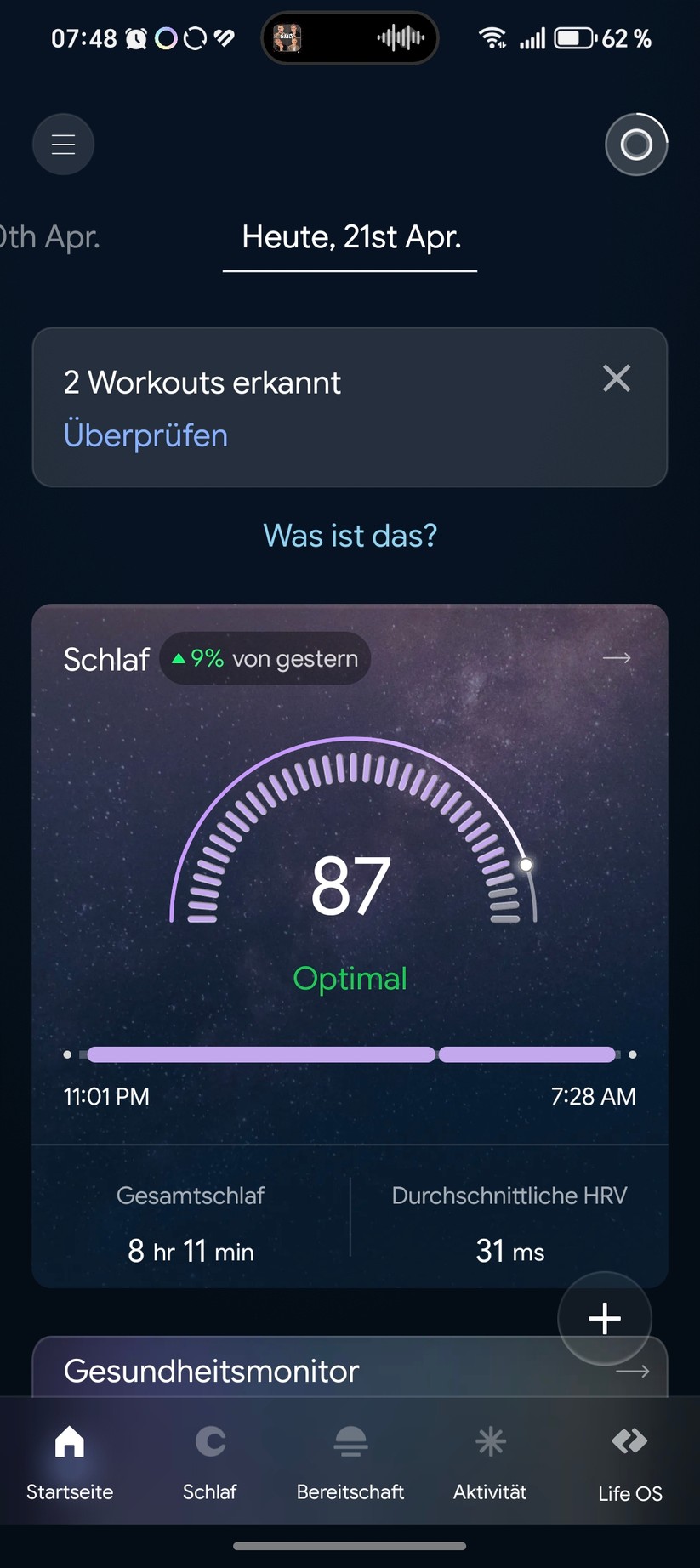Select the '9% von gestern' badge
700x1568 pixels.
point(265,658)
